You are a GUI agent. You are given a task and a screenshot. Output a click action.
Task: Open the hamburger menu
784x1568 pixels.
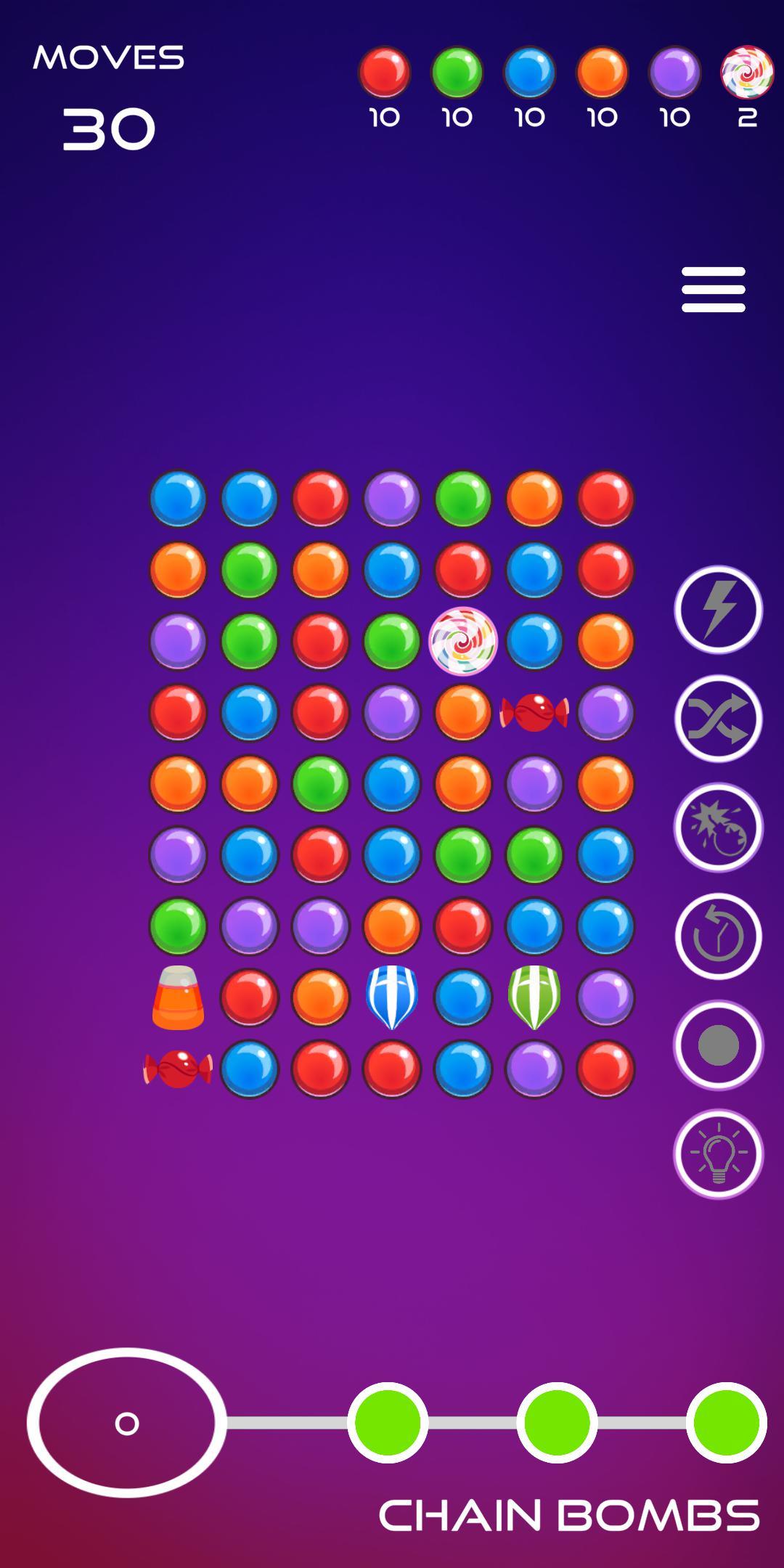coord(713,289)
